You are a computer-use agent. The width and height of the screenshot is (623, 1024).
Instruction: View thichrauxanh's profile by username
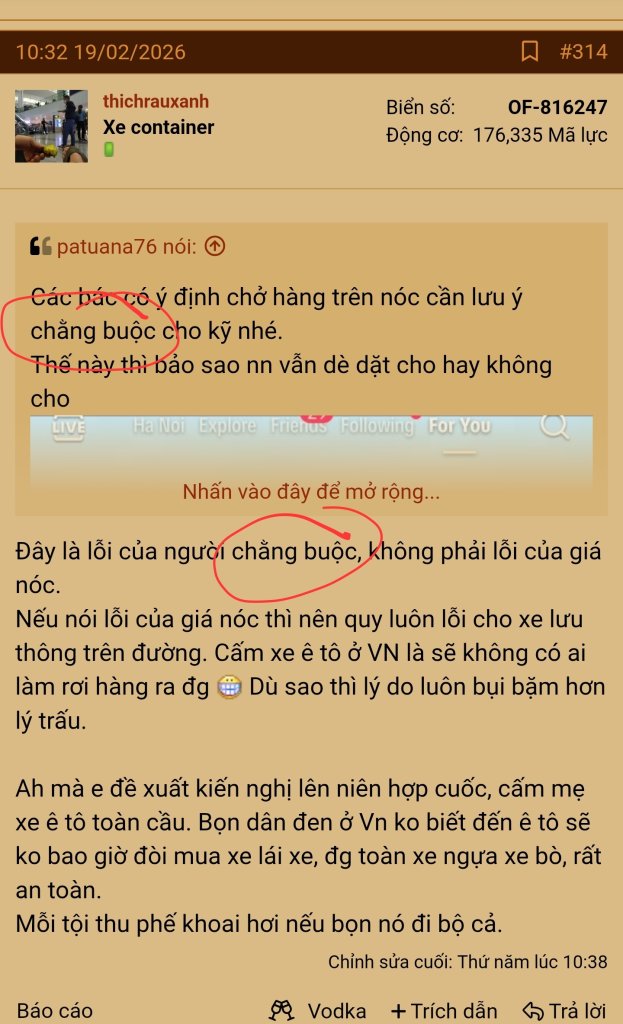click(x=156, y=101)
